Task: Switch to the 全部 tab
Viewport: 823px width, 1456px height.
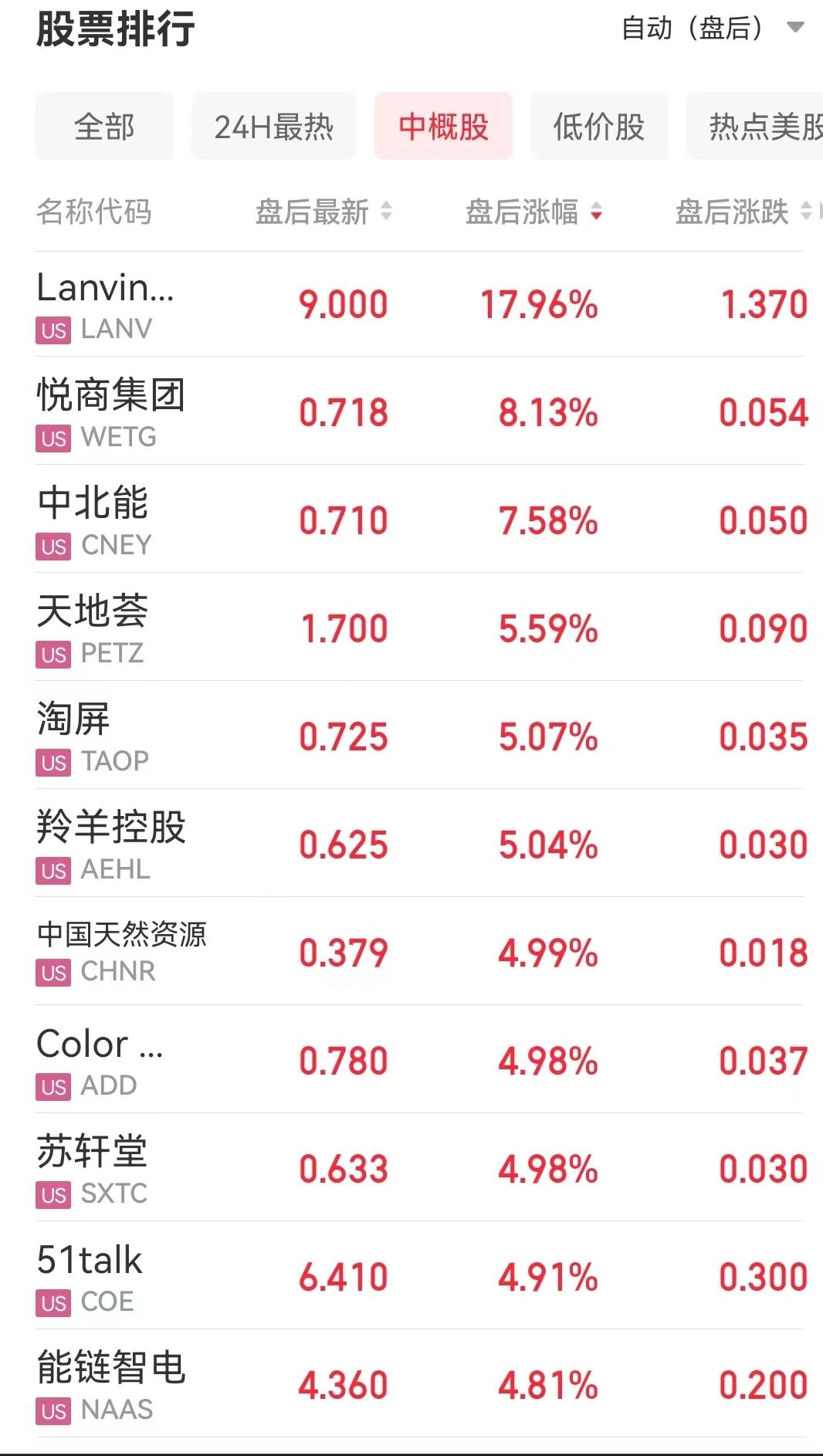Action: click(104, 126)
